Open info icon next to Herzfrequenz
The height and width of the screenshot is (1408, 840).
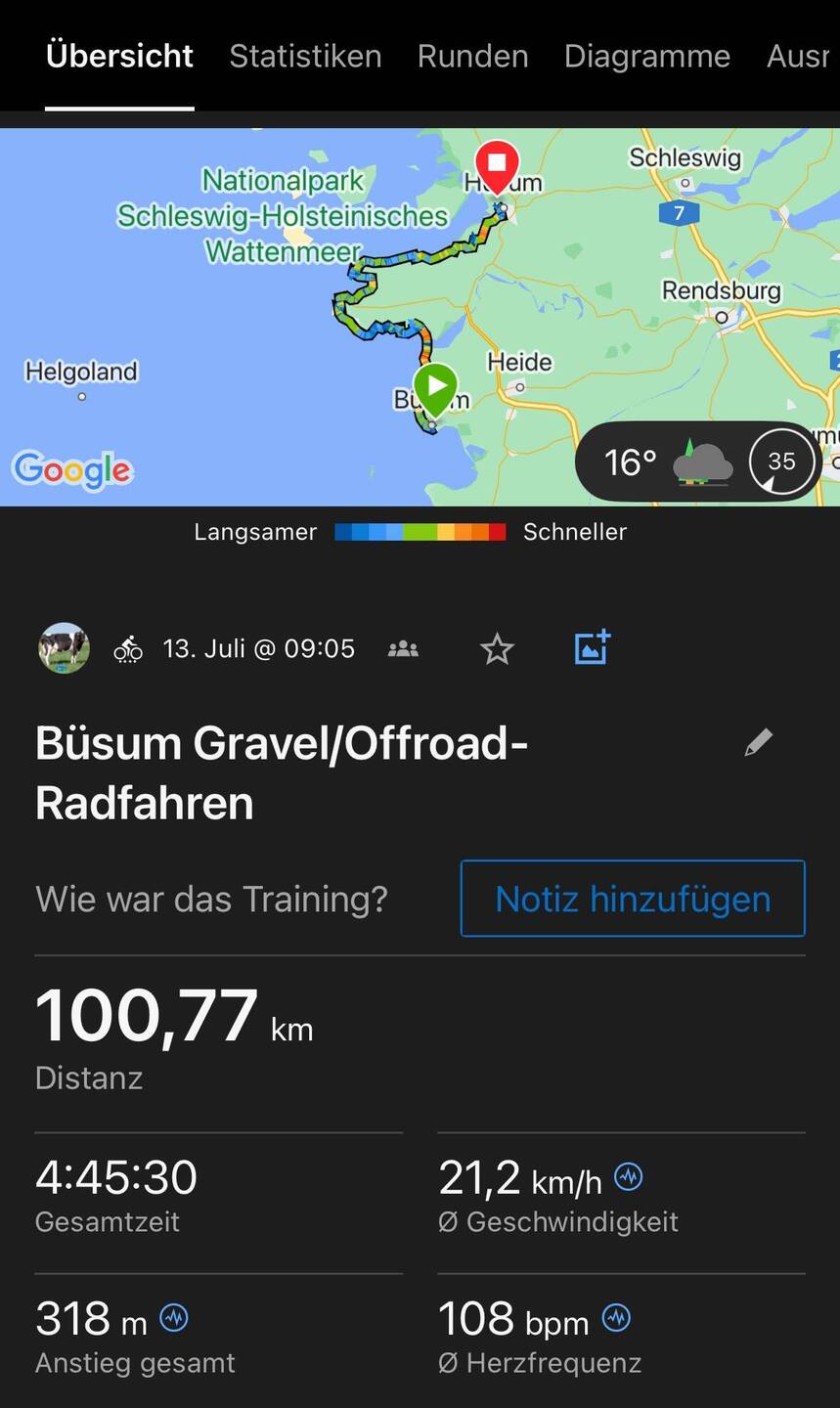point(616,1317)
